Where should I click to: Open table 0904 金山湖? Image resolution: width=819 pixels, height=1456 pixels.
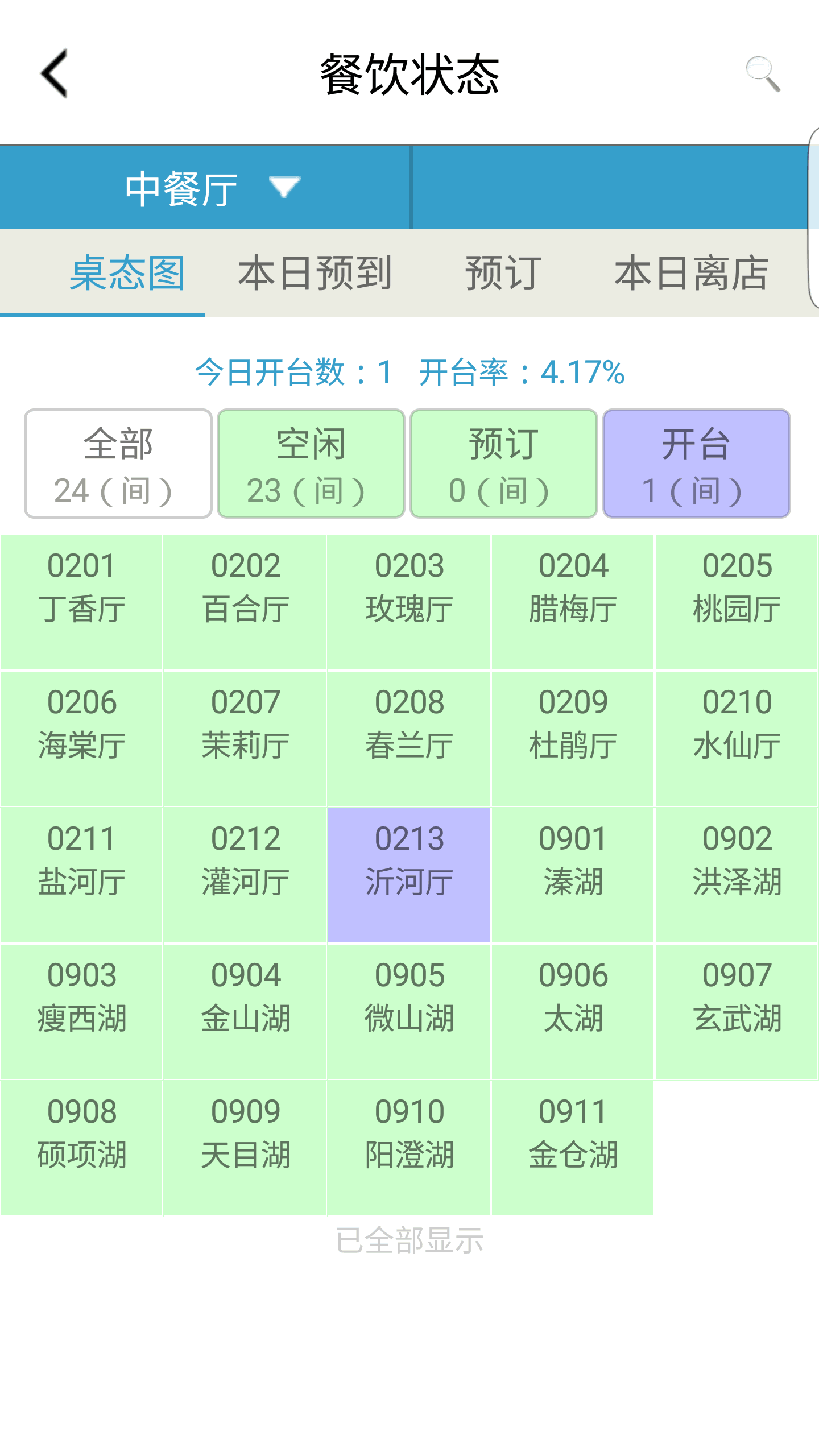pyautogui.click(x=245, y=1011)
